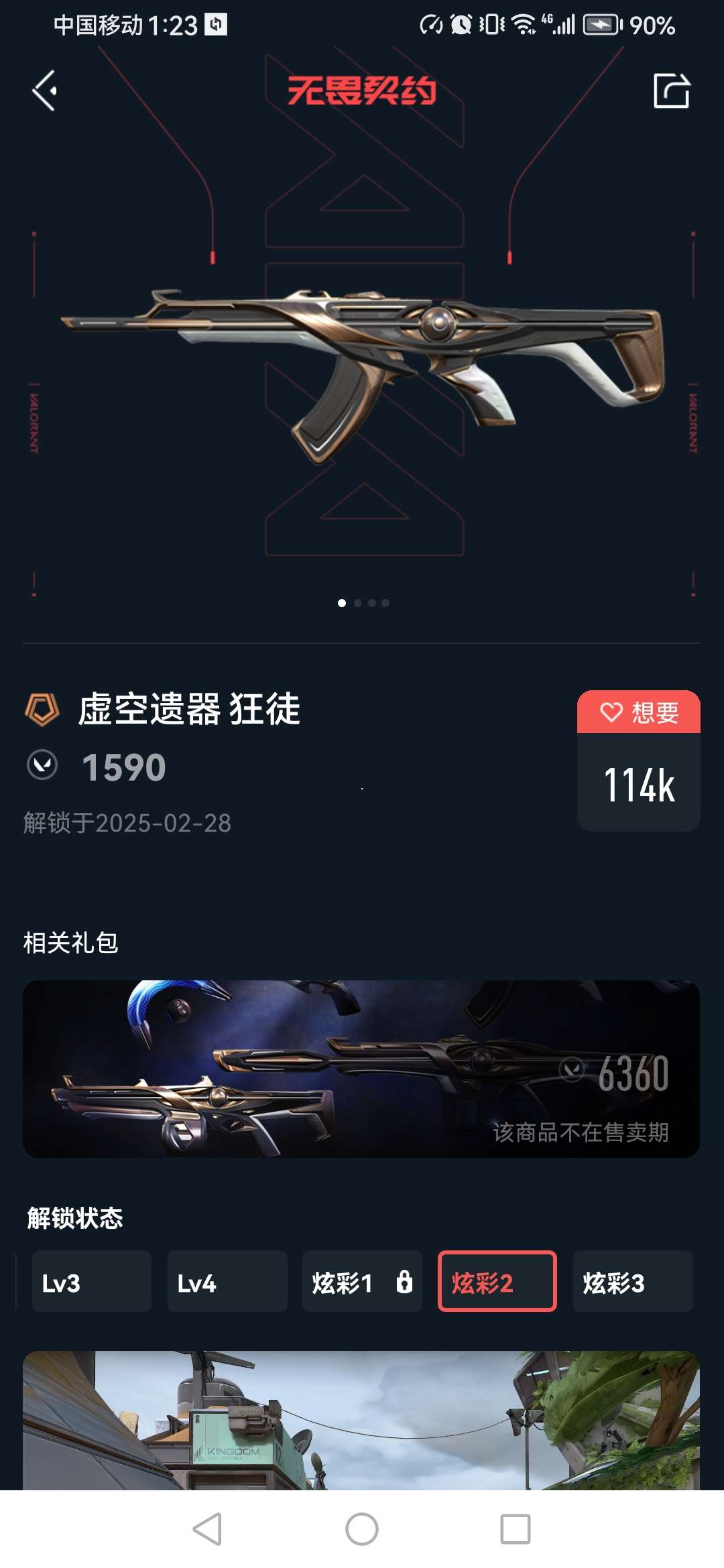
Task: Reselect the highlighted 炫彩2 chip
Action: [497, 1282]
